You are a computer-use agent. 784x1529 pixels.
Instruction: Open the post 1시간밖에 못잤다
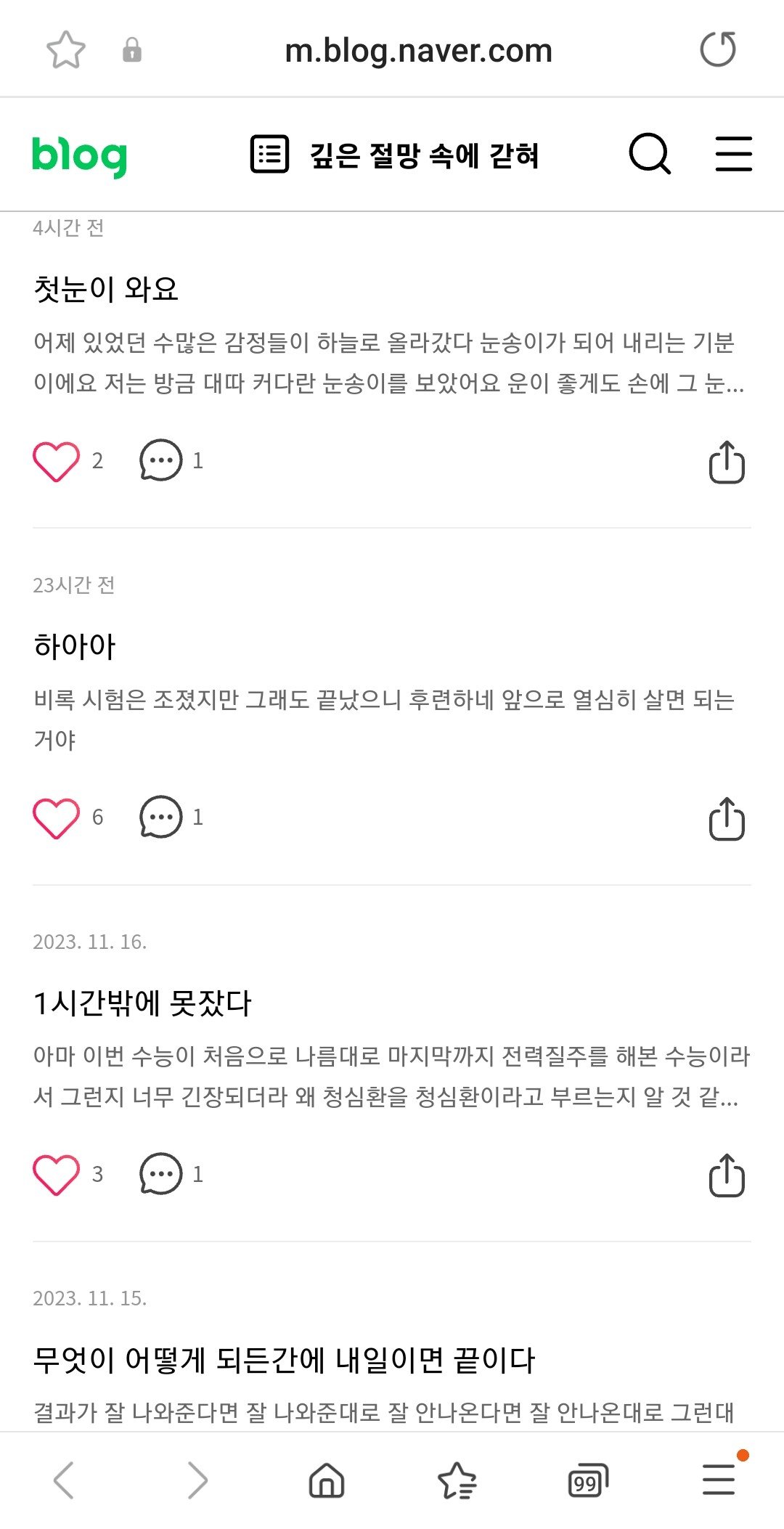142,1003
